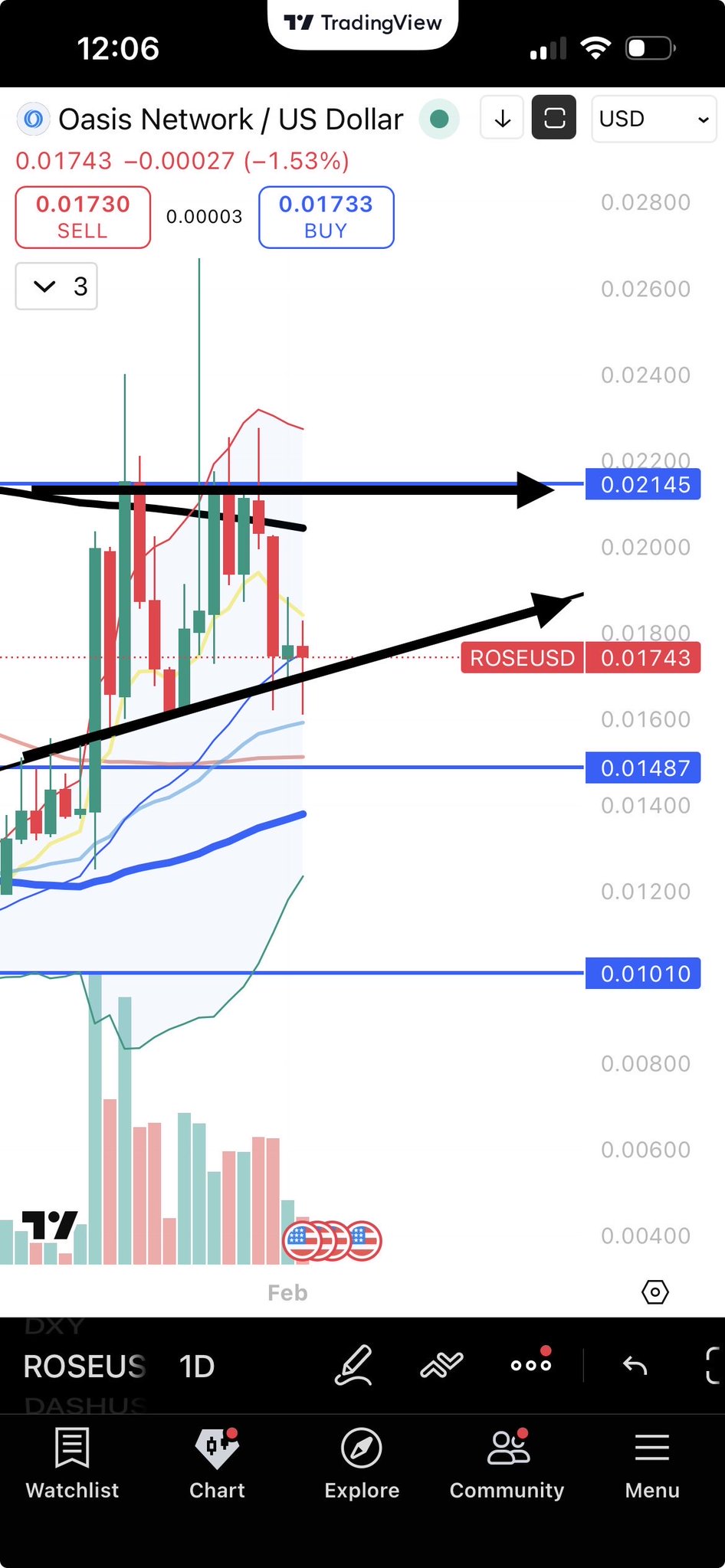Tap the BUY button at 0.01733
Screen dimensions: 725x1568
pyautogui.click(x=326, y=218)
